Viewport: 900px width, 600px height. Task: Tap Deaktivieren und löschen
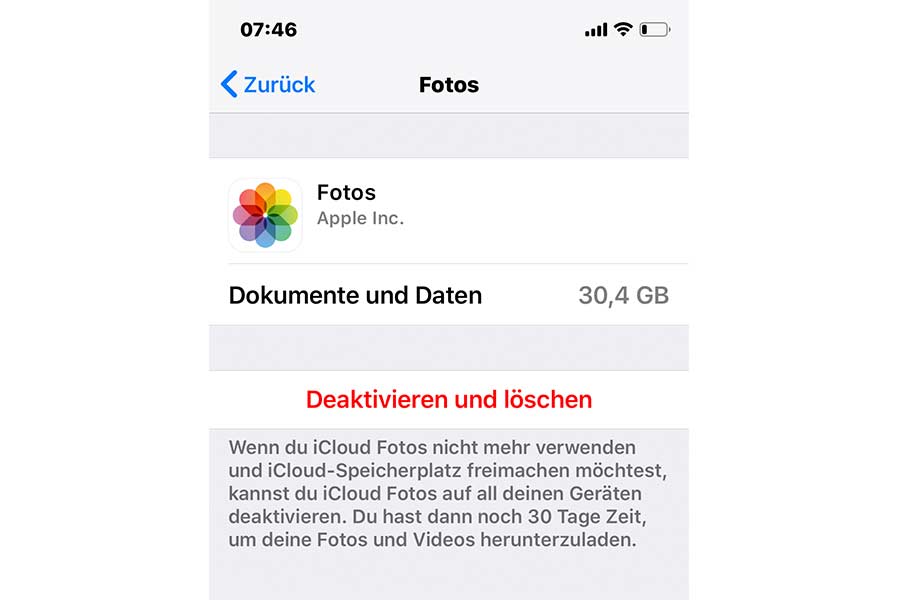coord(449,400)
